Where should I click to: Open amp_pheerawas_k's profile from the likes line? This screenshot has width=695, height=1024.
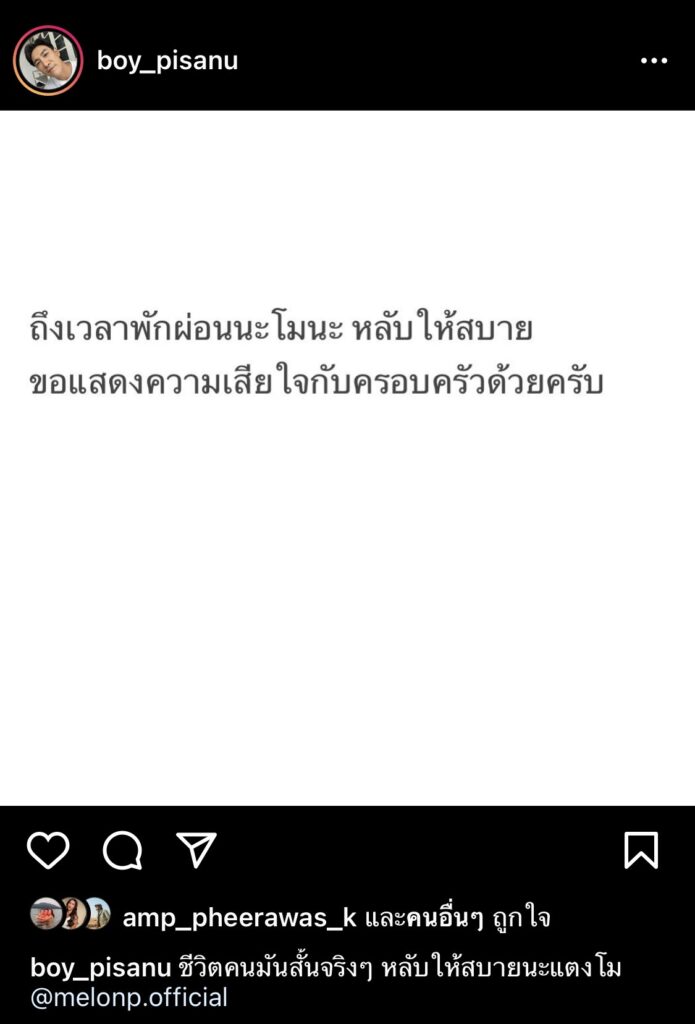[x=239, y=917]
